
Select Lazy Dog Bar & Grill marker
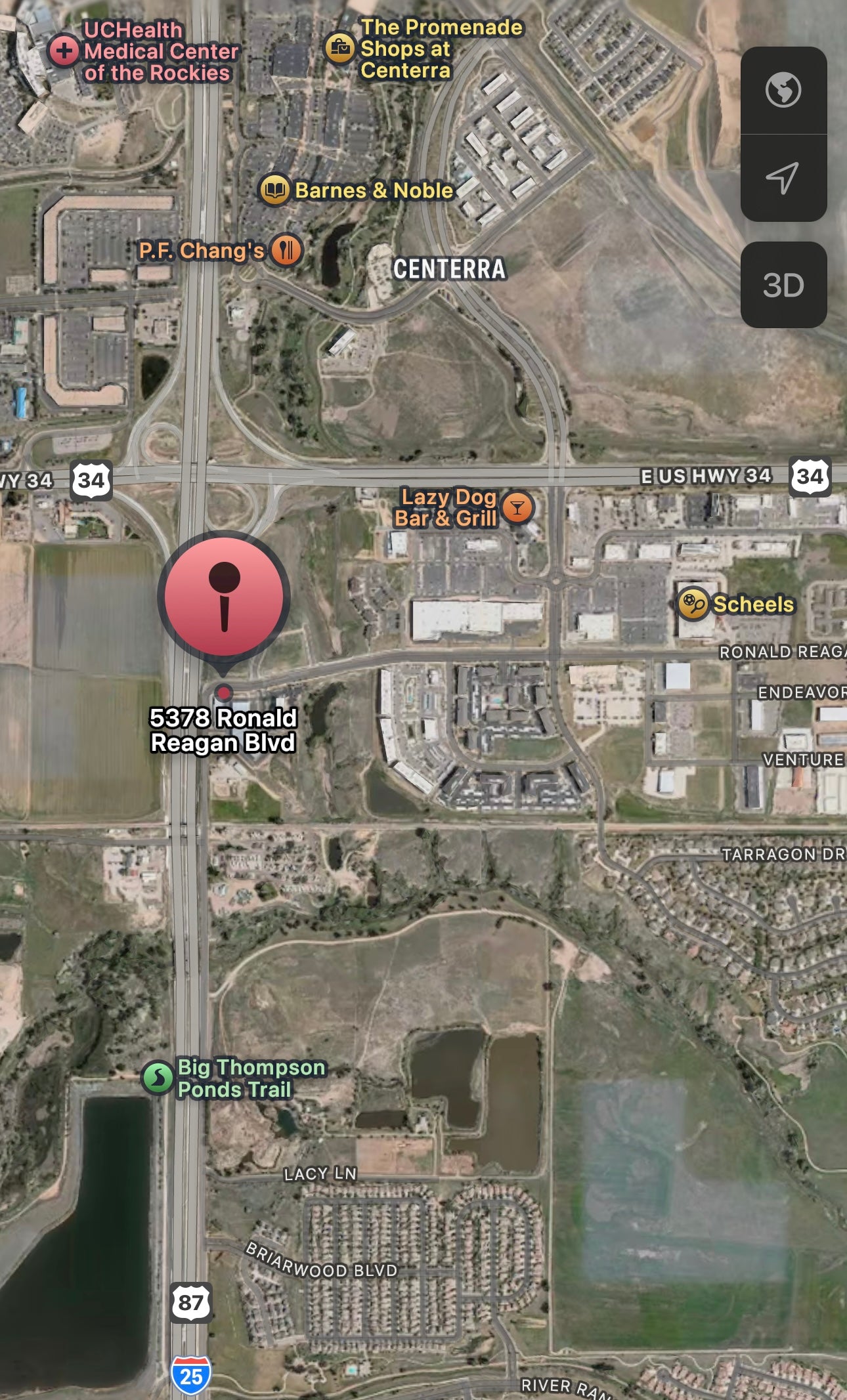coord(517,507)
